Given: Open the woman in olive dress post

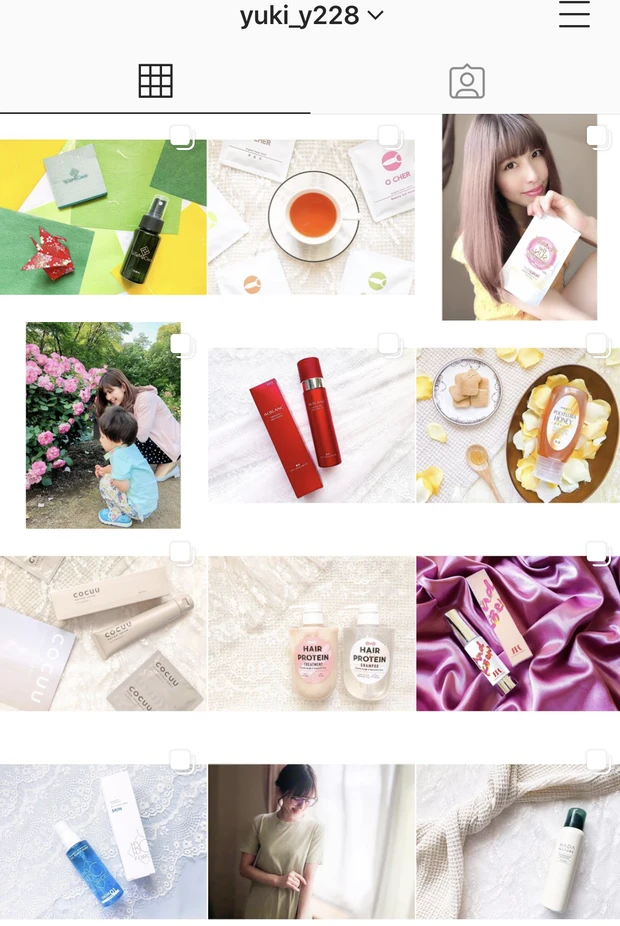Looking at the screenshot, I should 311,841.
